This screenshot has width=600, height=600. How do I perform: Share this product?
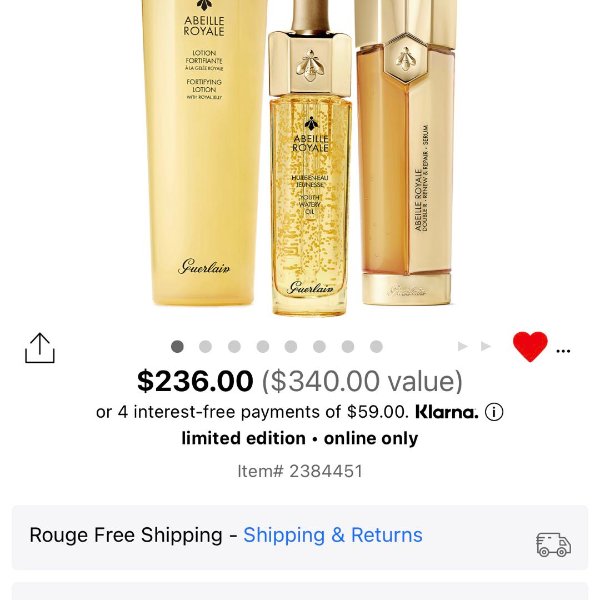point(40,348)
